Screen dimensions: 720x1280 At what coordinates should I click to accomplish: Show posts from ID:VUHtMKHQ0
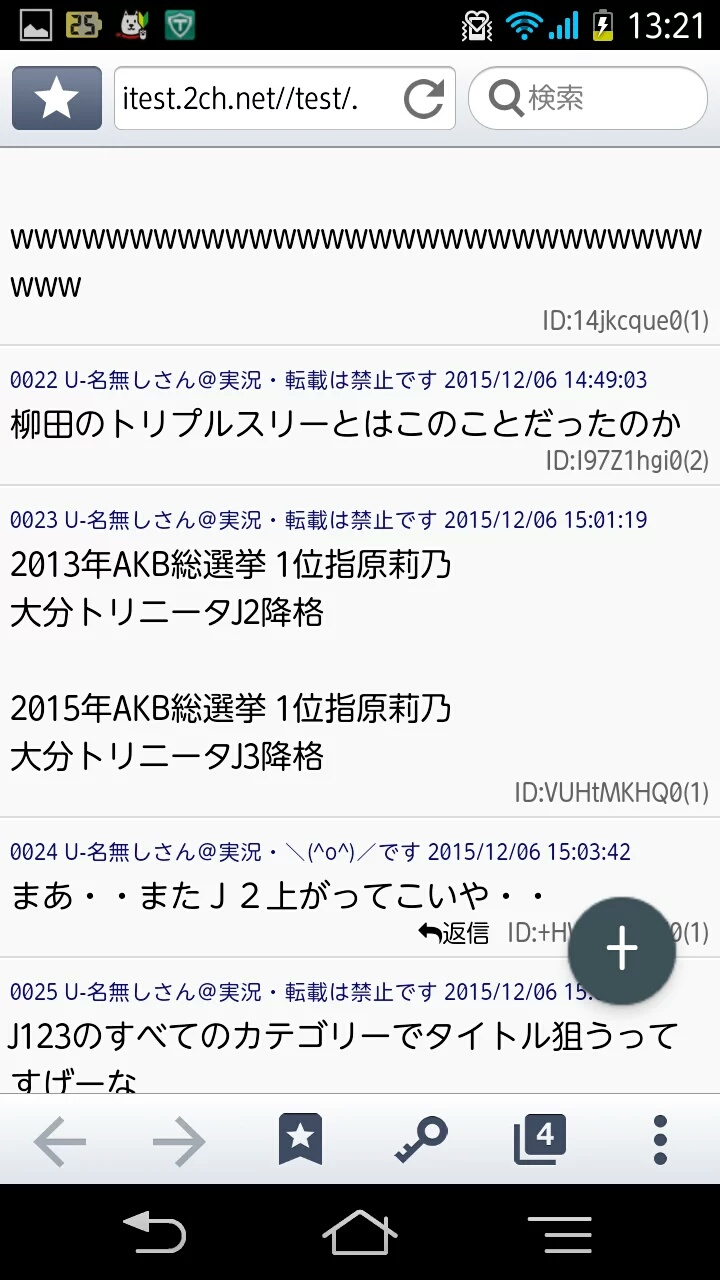click(611, 793)
